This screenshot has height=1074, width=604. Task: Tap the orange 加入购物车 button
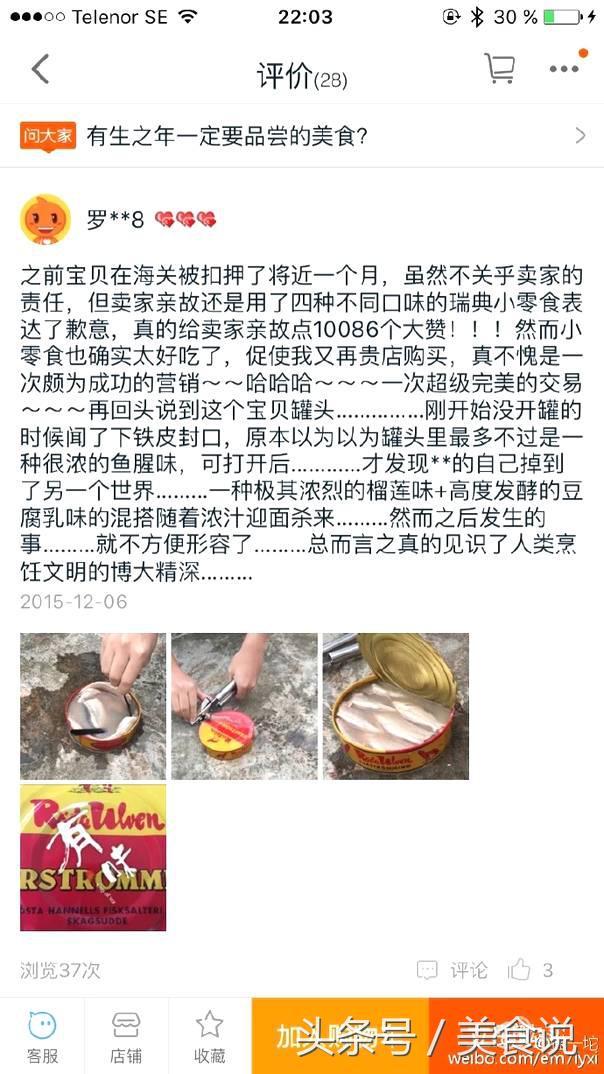(340, 1036)
